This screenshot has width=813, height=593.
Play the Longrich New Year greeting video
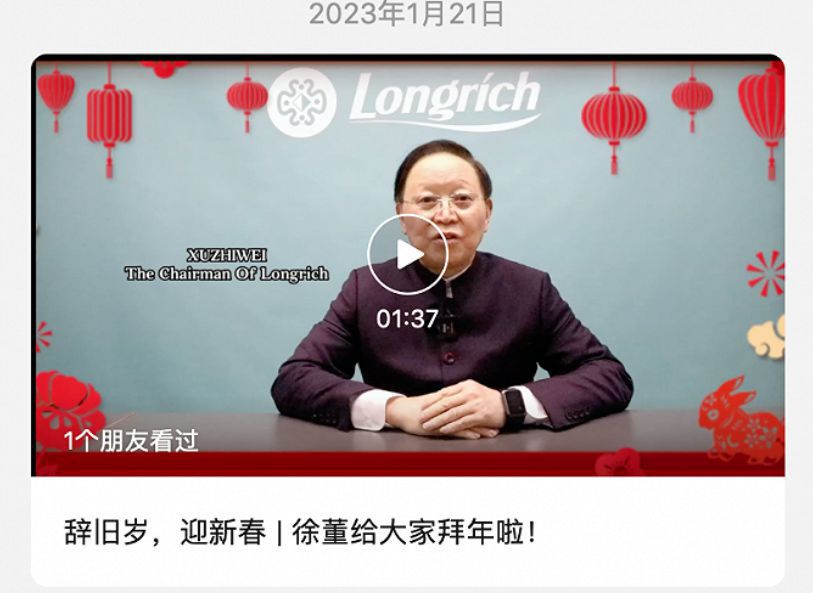(407, 254)
